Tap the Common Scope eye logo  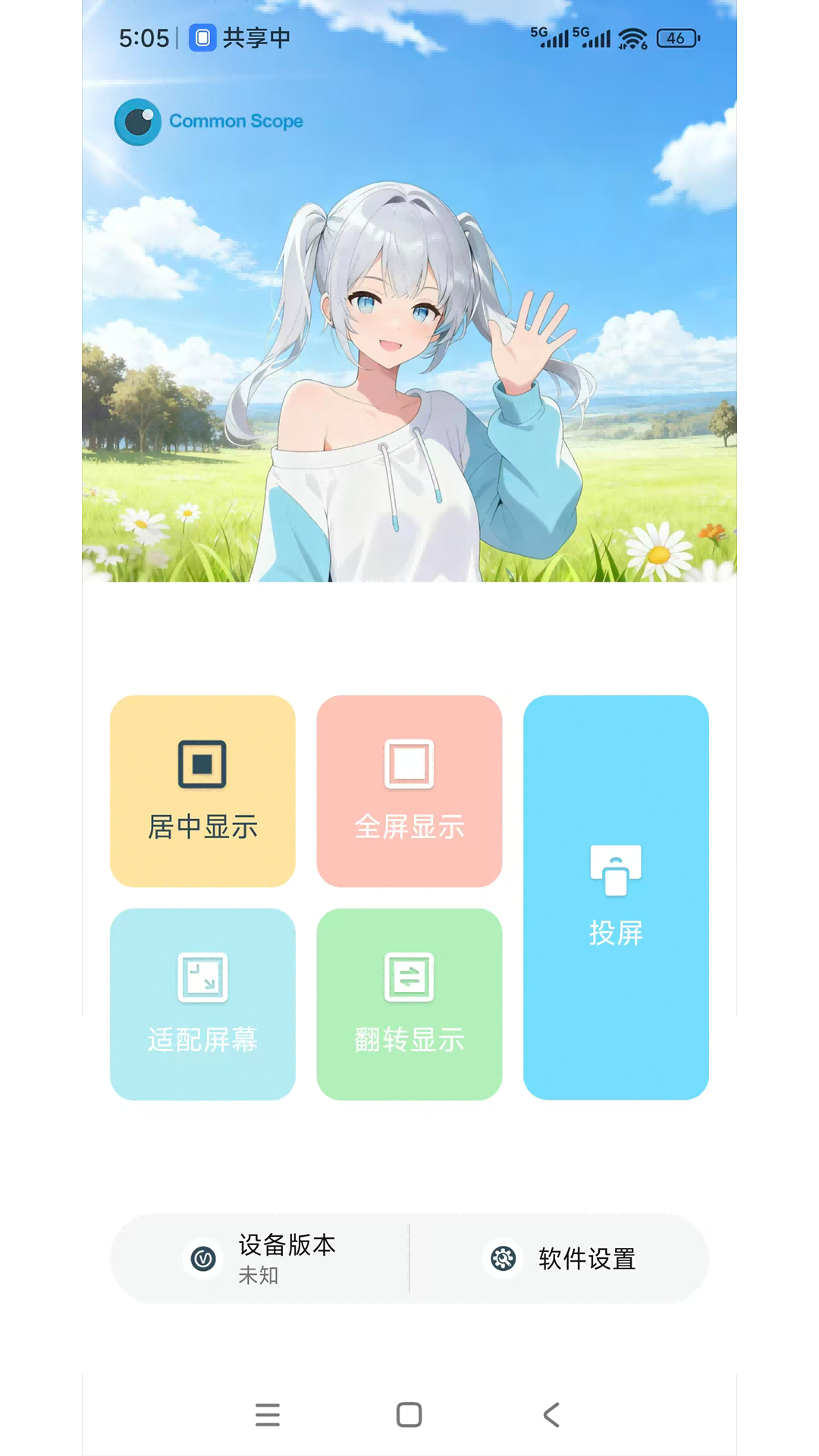(x=137, y=121)
